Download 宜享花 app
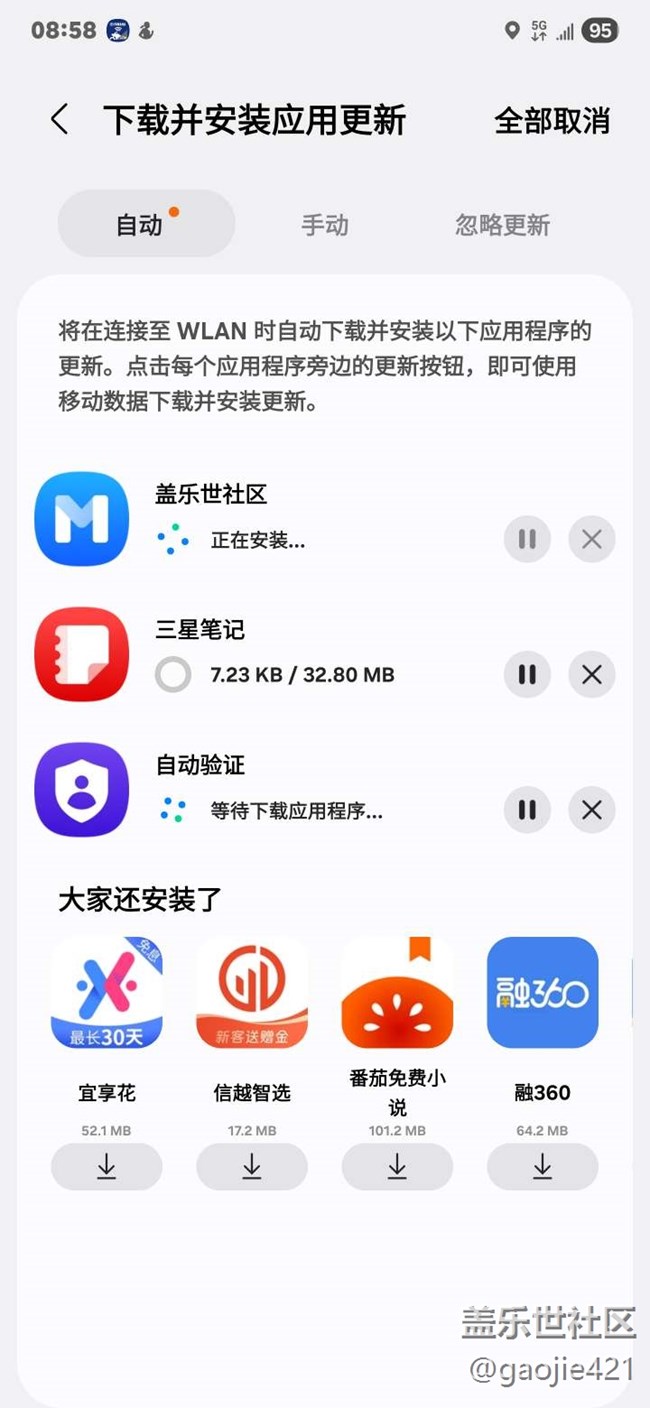Screen dimensions: 650x1408 click(106, 1166)
